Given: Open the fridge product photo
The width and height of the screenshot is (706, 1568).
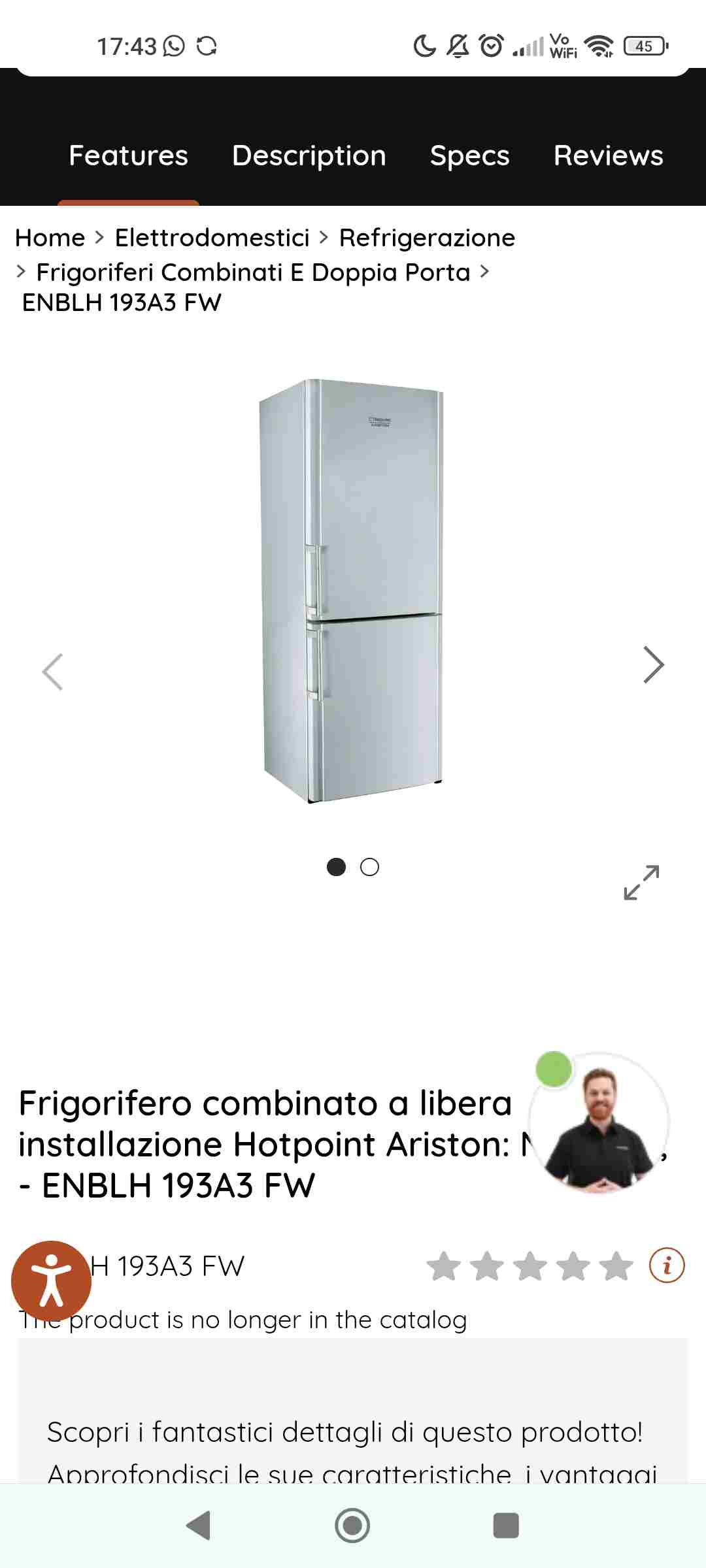Looking at the screenshot, I should 352,590.
